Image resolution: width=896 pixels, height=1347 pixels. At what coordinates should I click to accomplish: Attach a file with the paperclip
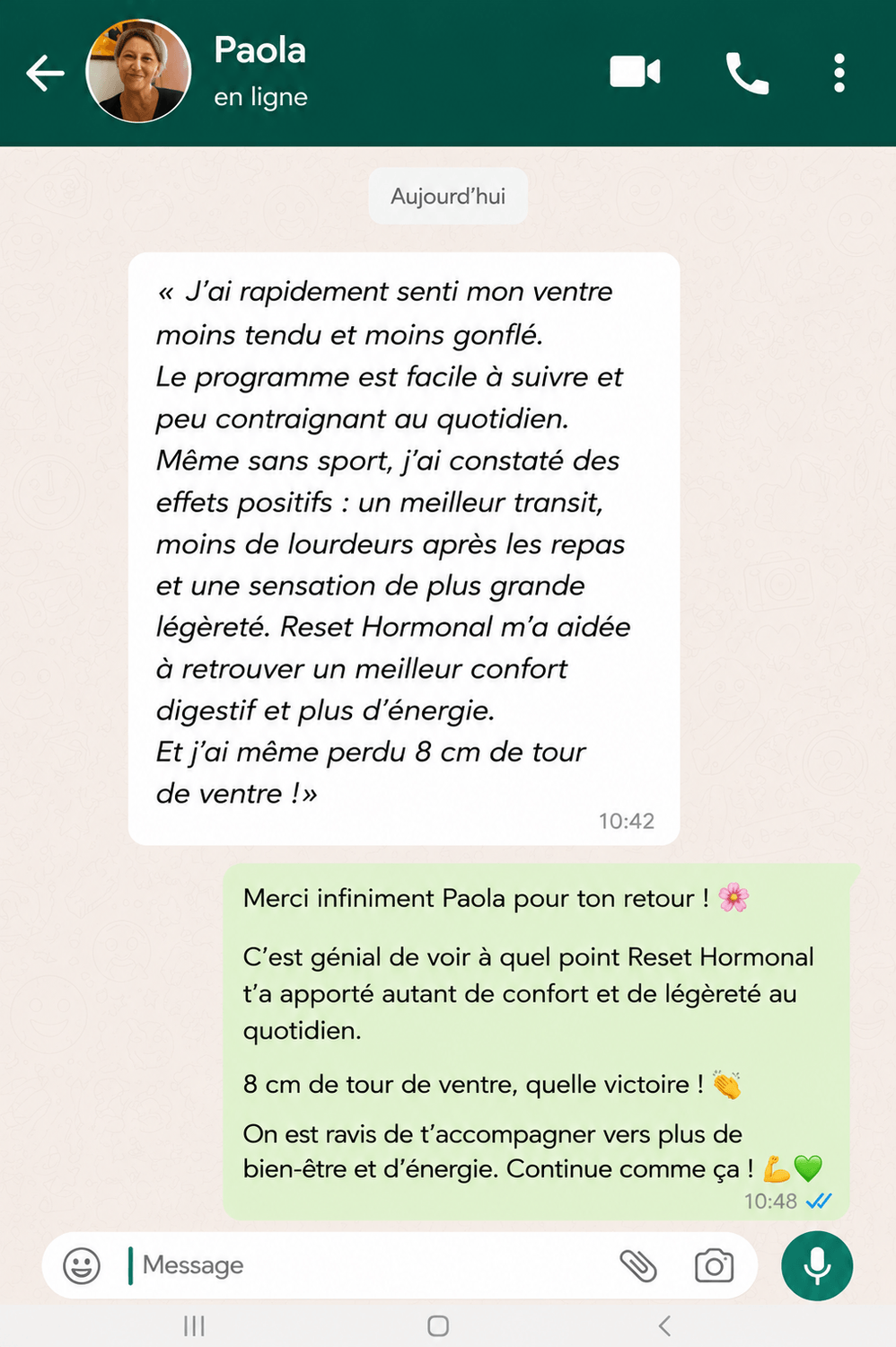tap(638, 1265)
